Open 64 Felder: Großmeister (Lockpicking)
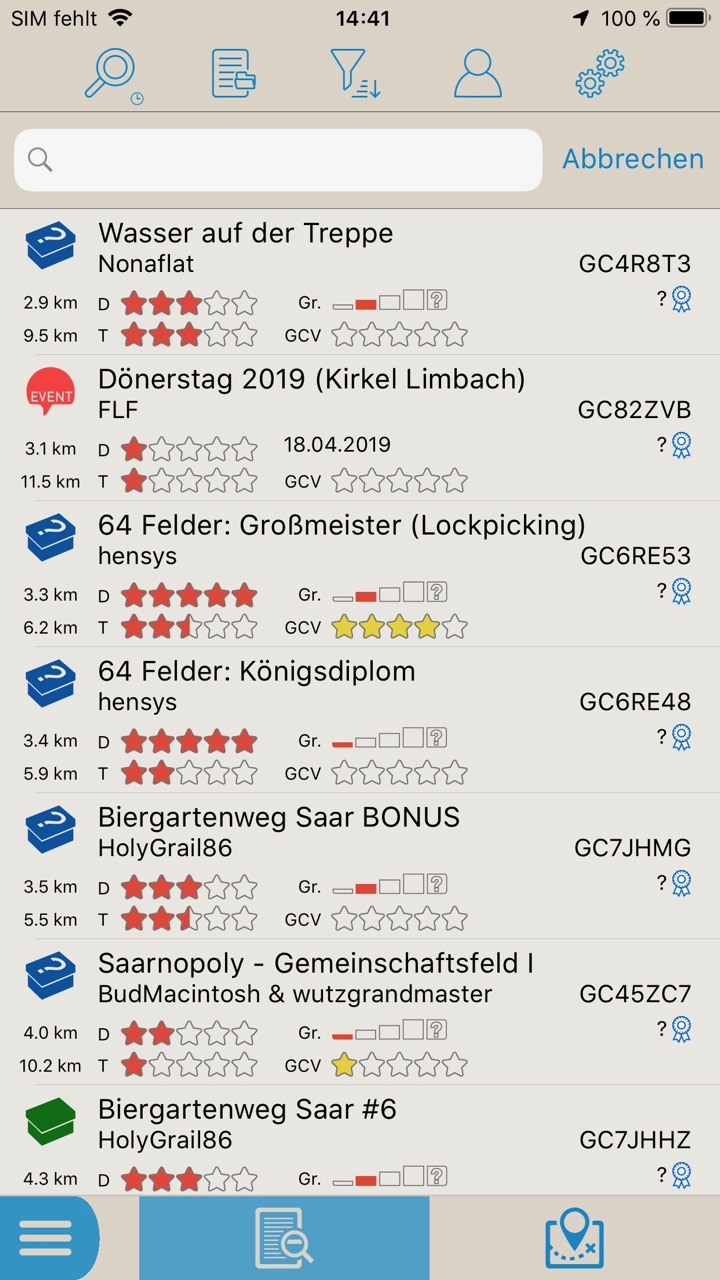This screenshot has height=1280, width=720. tap(360, 574)
